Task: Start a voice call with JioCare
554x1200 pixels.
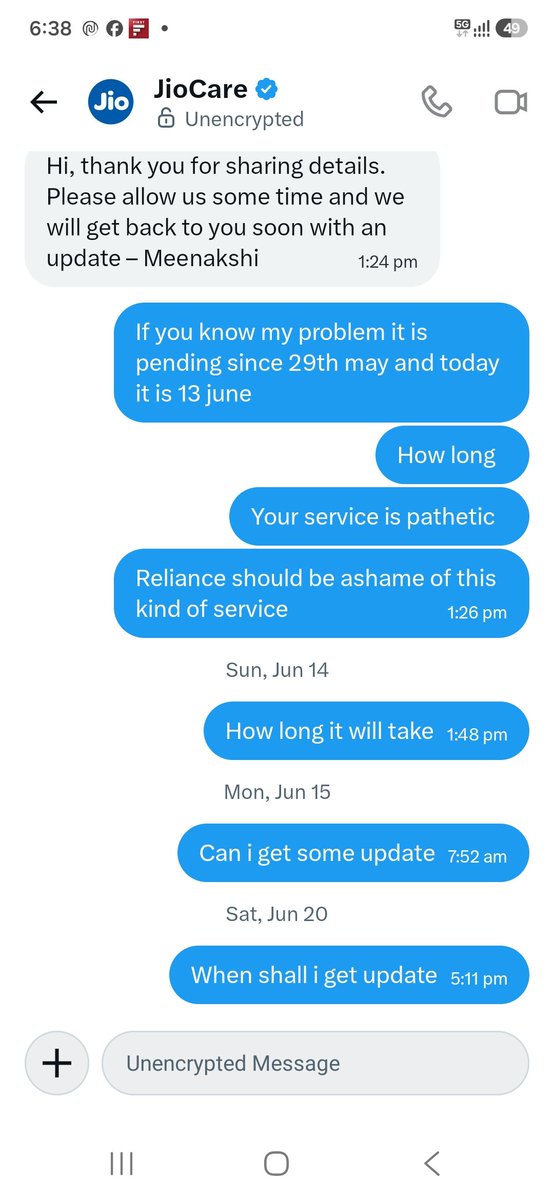Action: point(436,102)
